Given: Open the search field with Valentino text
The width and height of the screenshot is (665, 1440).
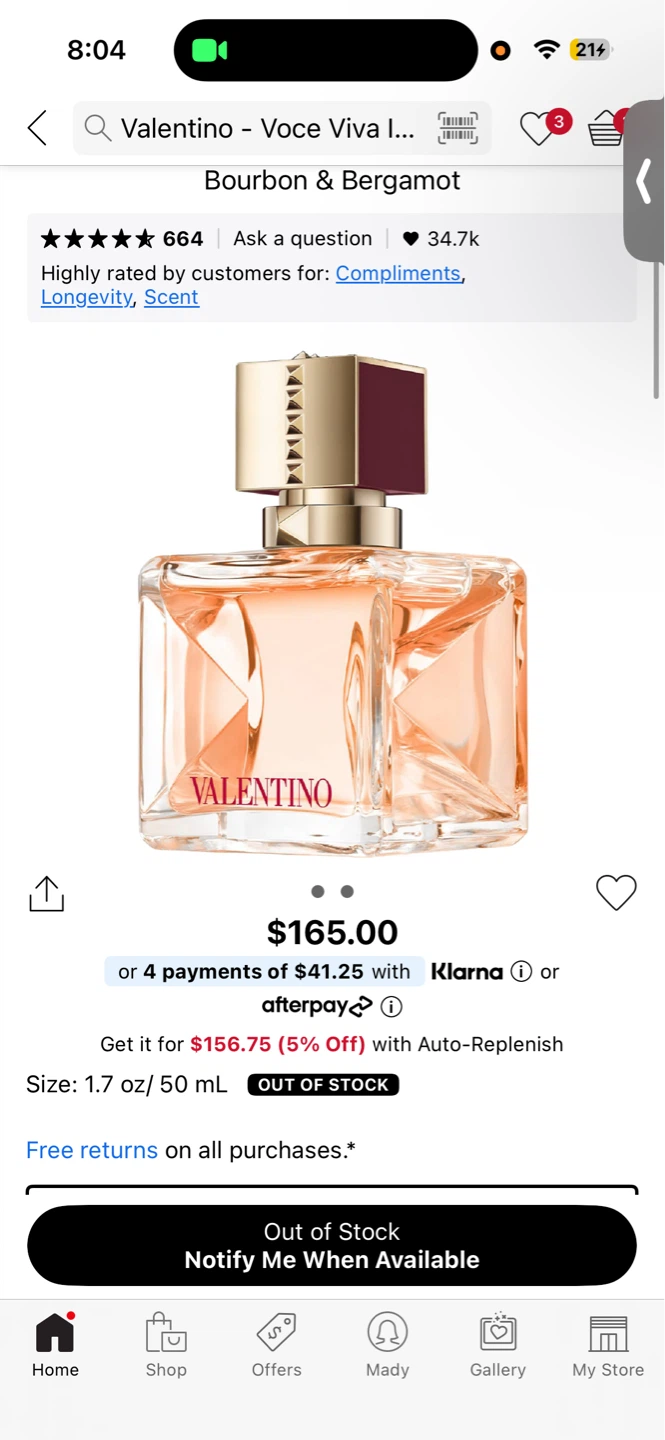Looking at the screenshot, I should (x=282, y=128).
